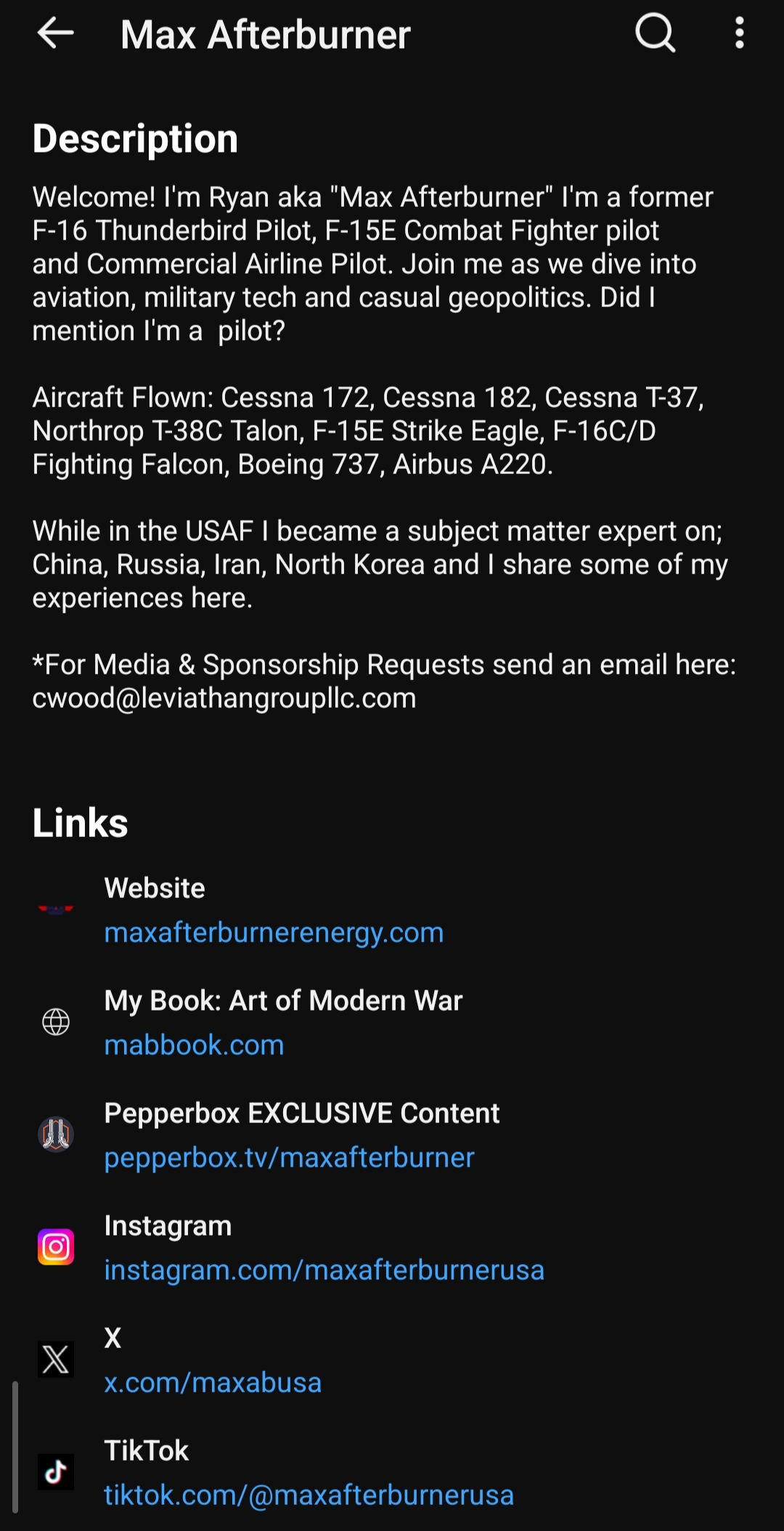The height and width of the screenshot is (1531, 784).
Task: Go back using the arrow icon
Action: click(55, 33)
